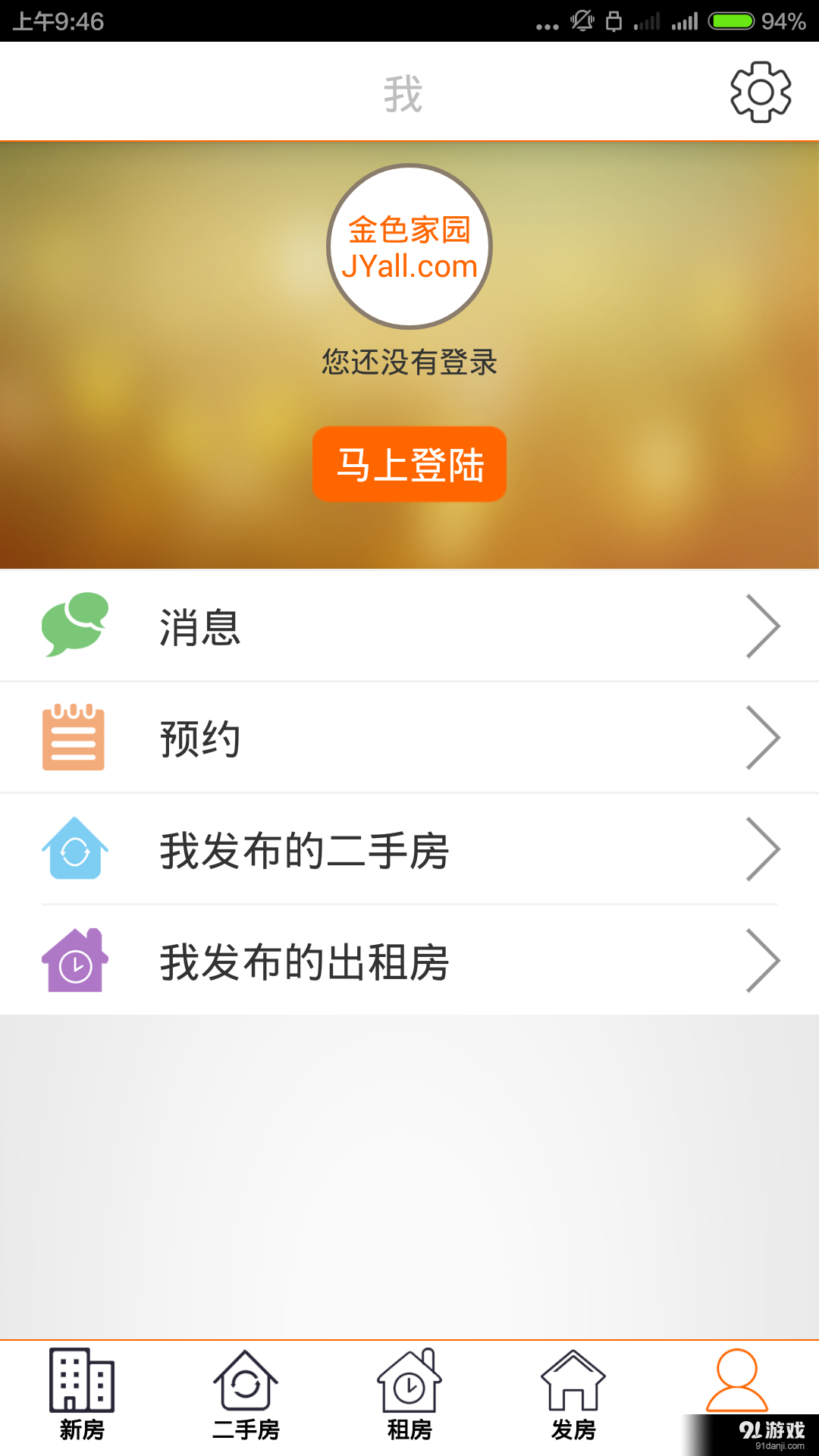Click the purple clock-house 出租房 icon

pos(74,959)
